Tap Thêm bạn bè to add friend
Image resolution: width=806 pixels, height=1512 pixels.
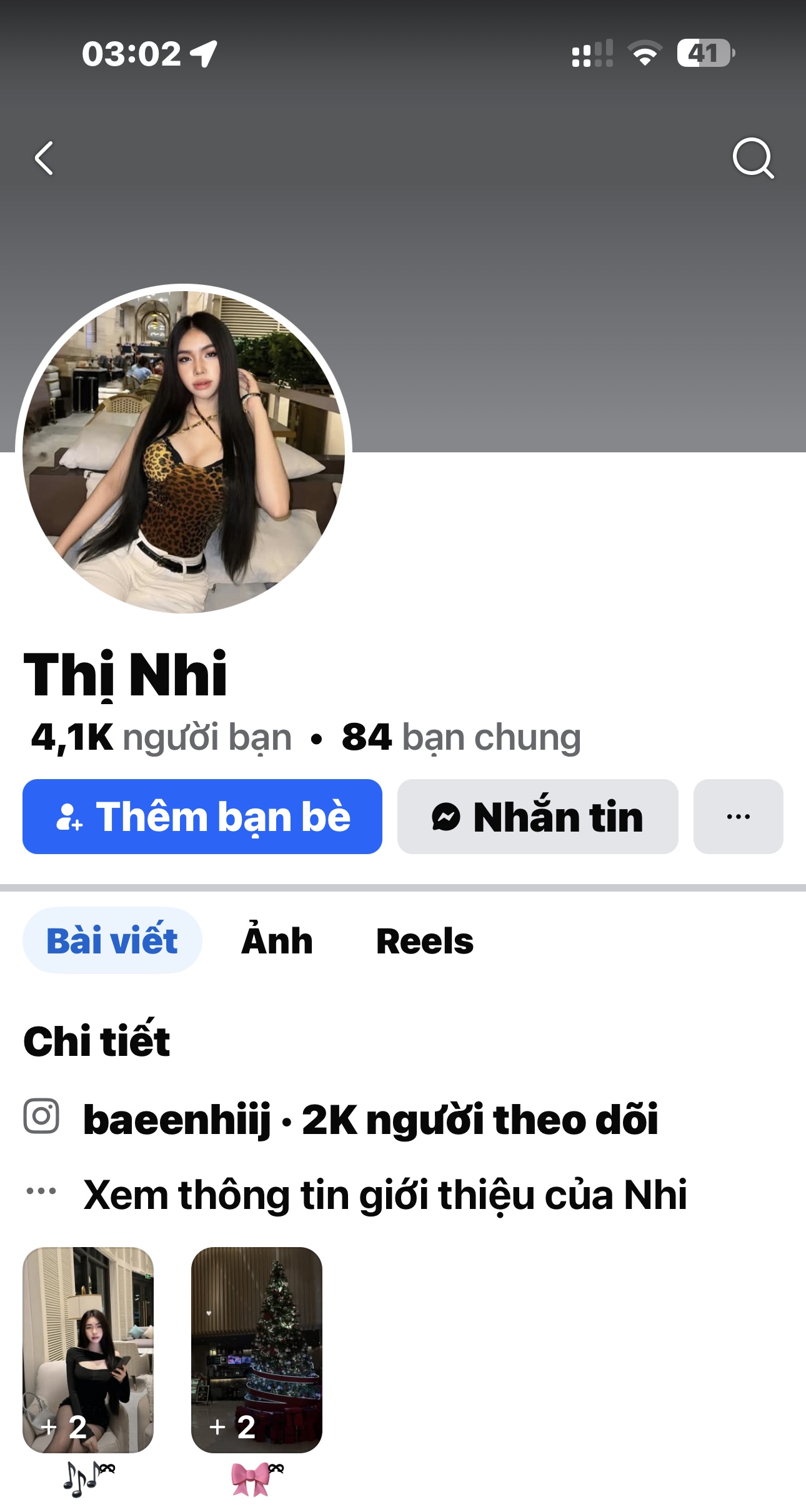click(202, 817)
